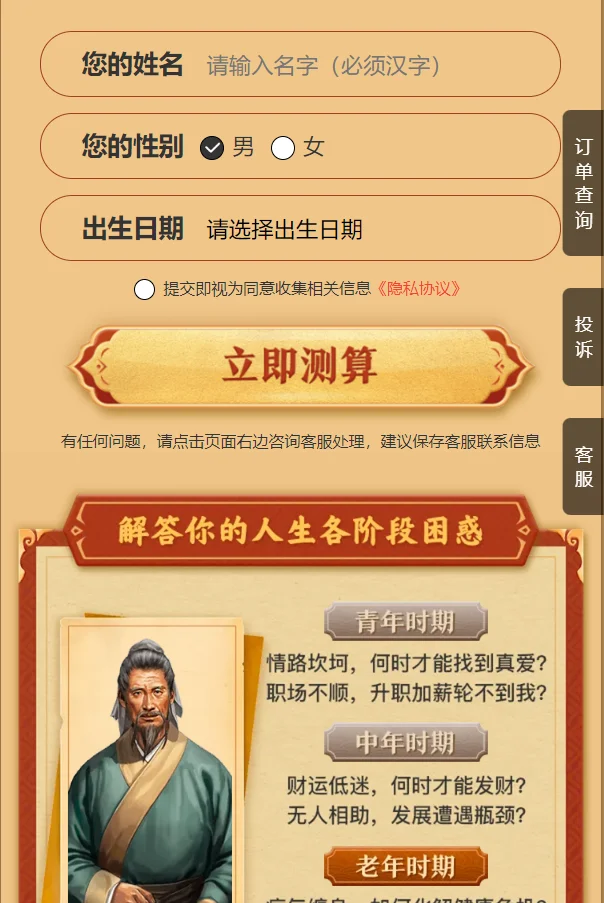
Task: Contact customer service (客服)
Action: pos(584,467)
